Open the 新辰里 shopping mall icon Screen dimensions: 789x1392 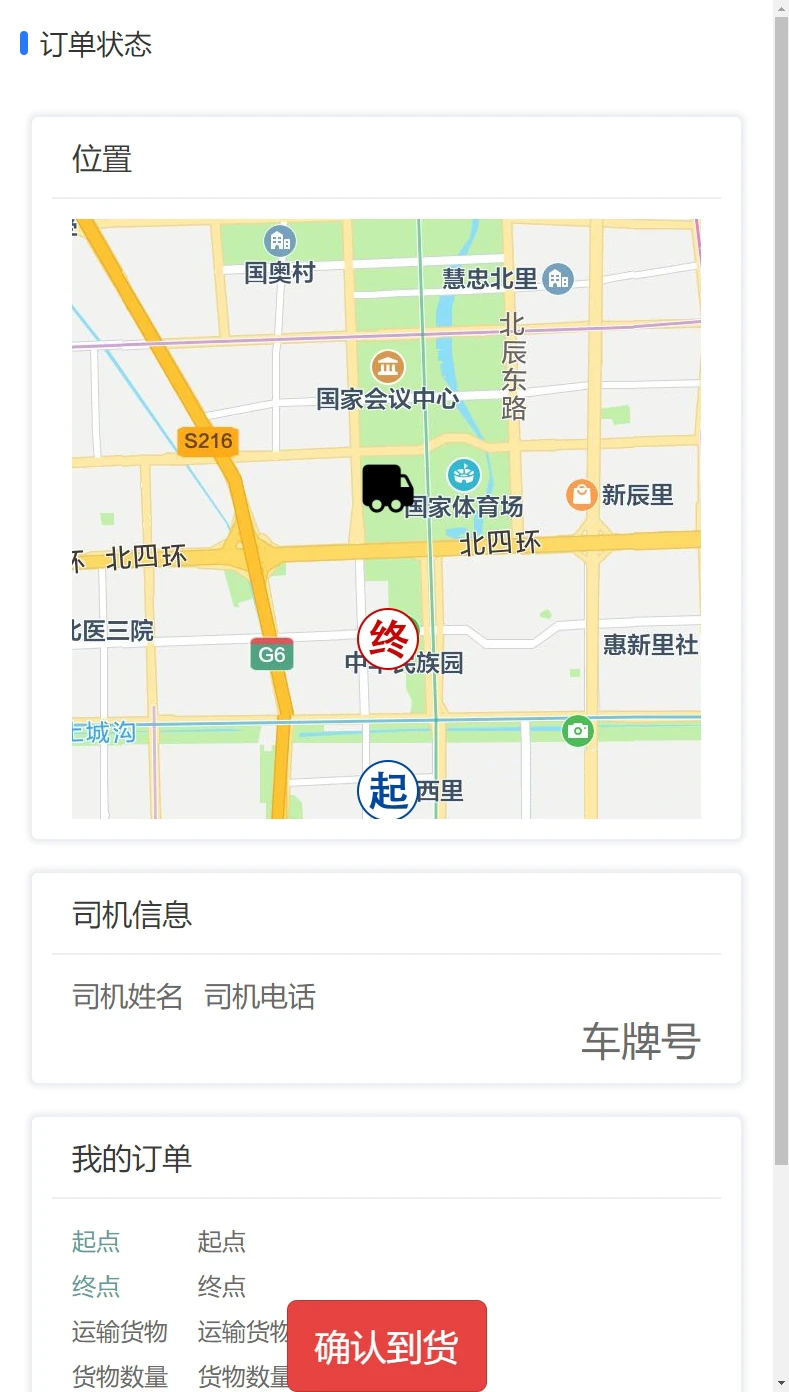pyautogui.click(x=581, y=494)
